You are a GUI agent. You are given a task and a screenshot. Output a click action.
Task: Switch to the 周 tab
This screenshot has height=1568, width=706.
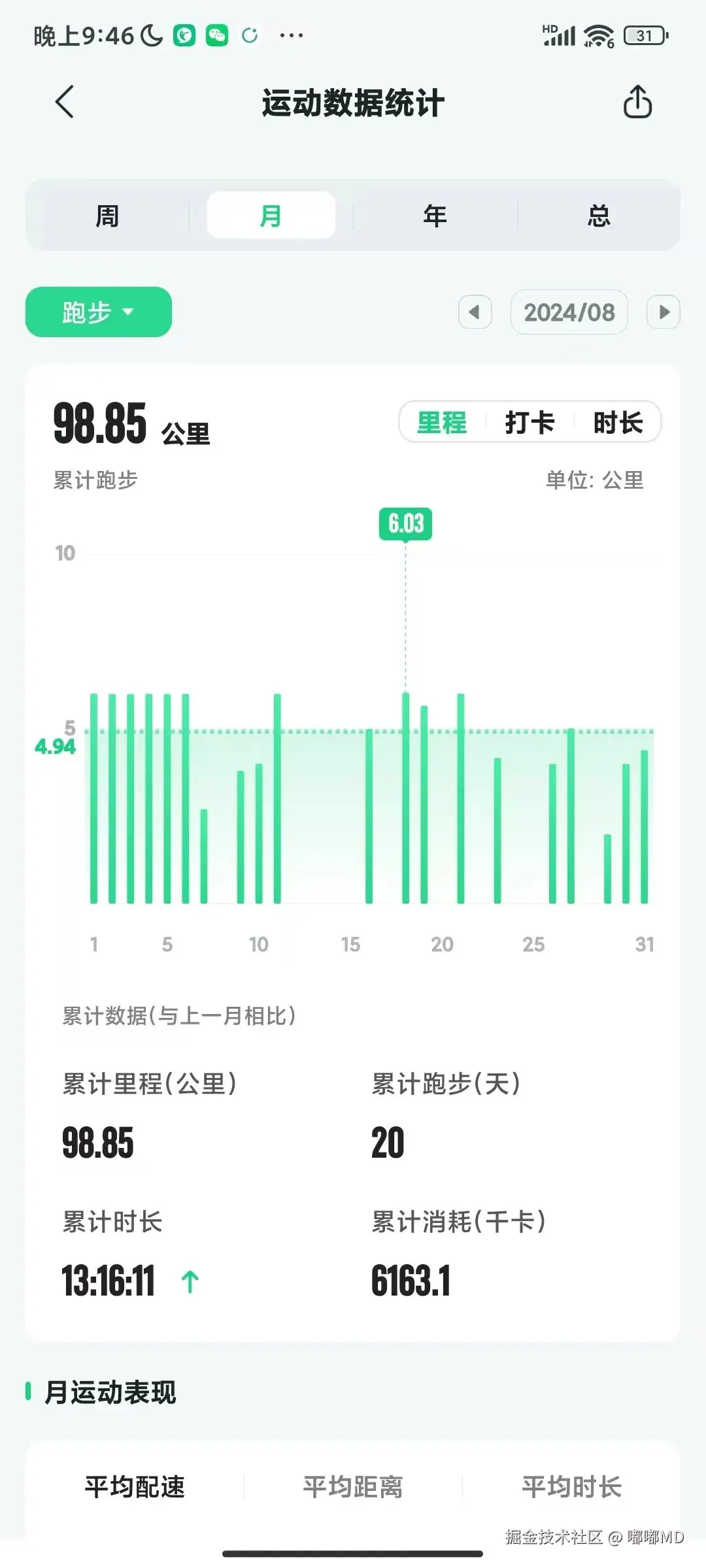[108, 214]
